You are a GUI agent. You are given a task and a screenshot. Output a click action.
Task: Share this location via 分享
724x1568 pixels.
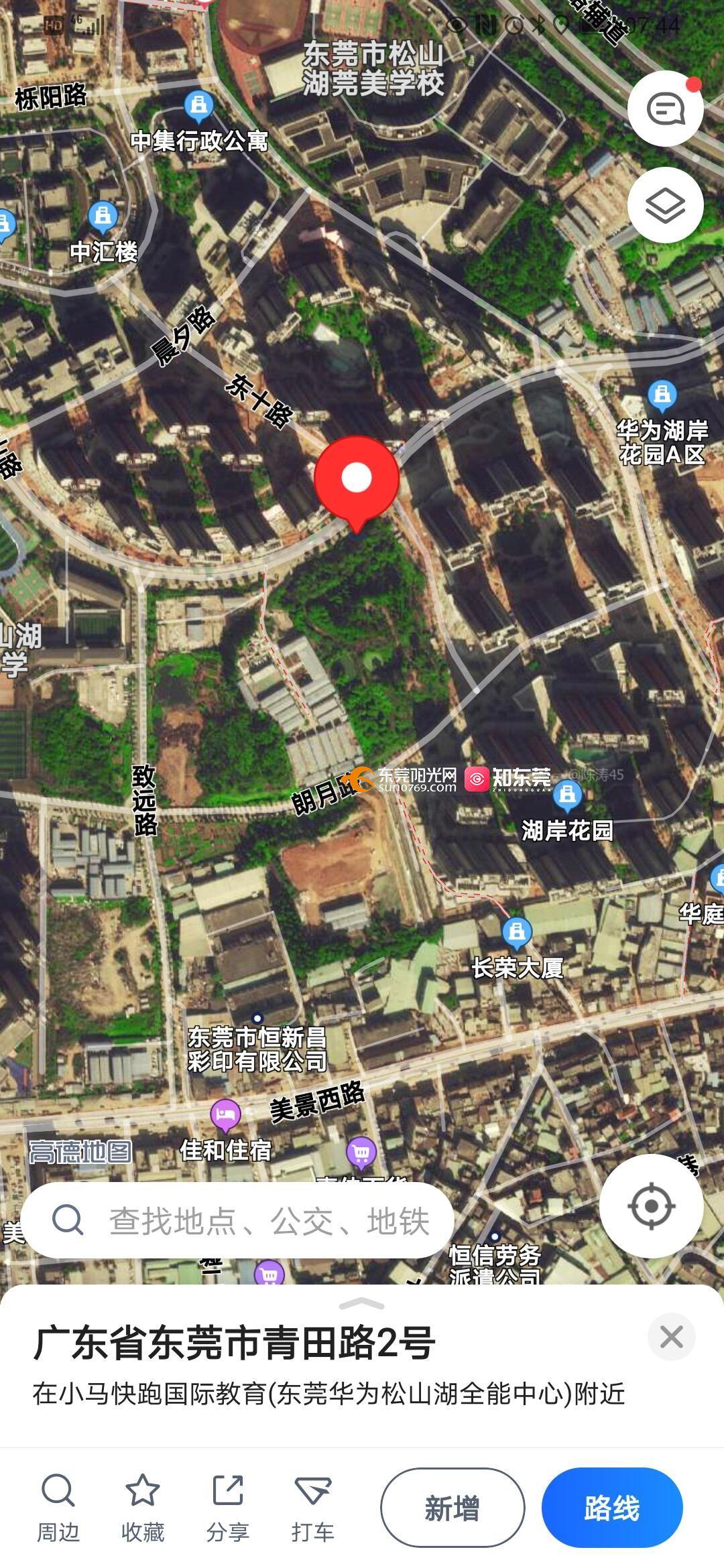coord(228,1506)
